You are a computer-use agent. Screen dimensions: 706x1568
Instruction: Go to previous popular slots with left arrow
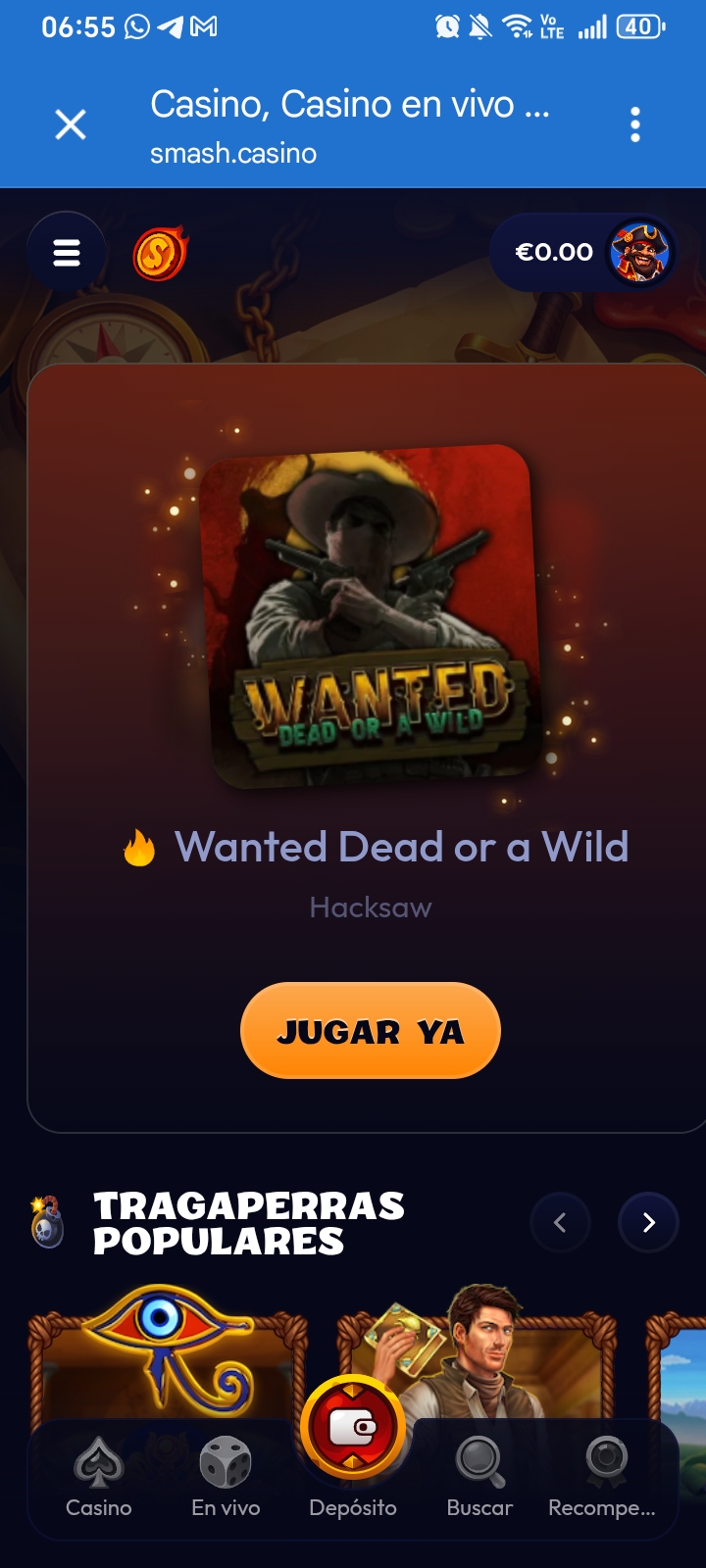click(560, 1222)
